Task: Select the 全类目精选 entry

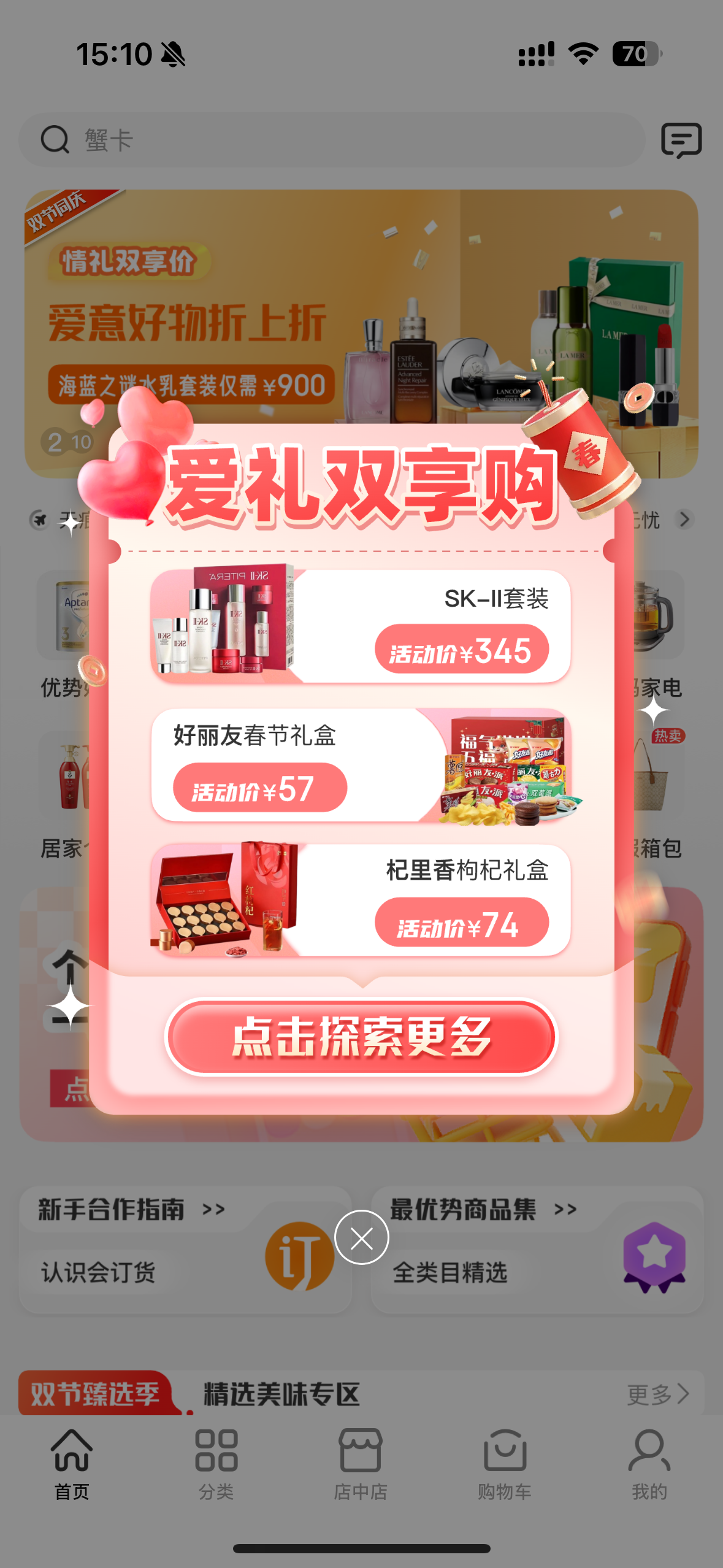Action: pos(450,1273)
